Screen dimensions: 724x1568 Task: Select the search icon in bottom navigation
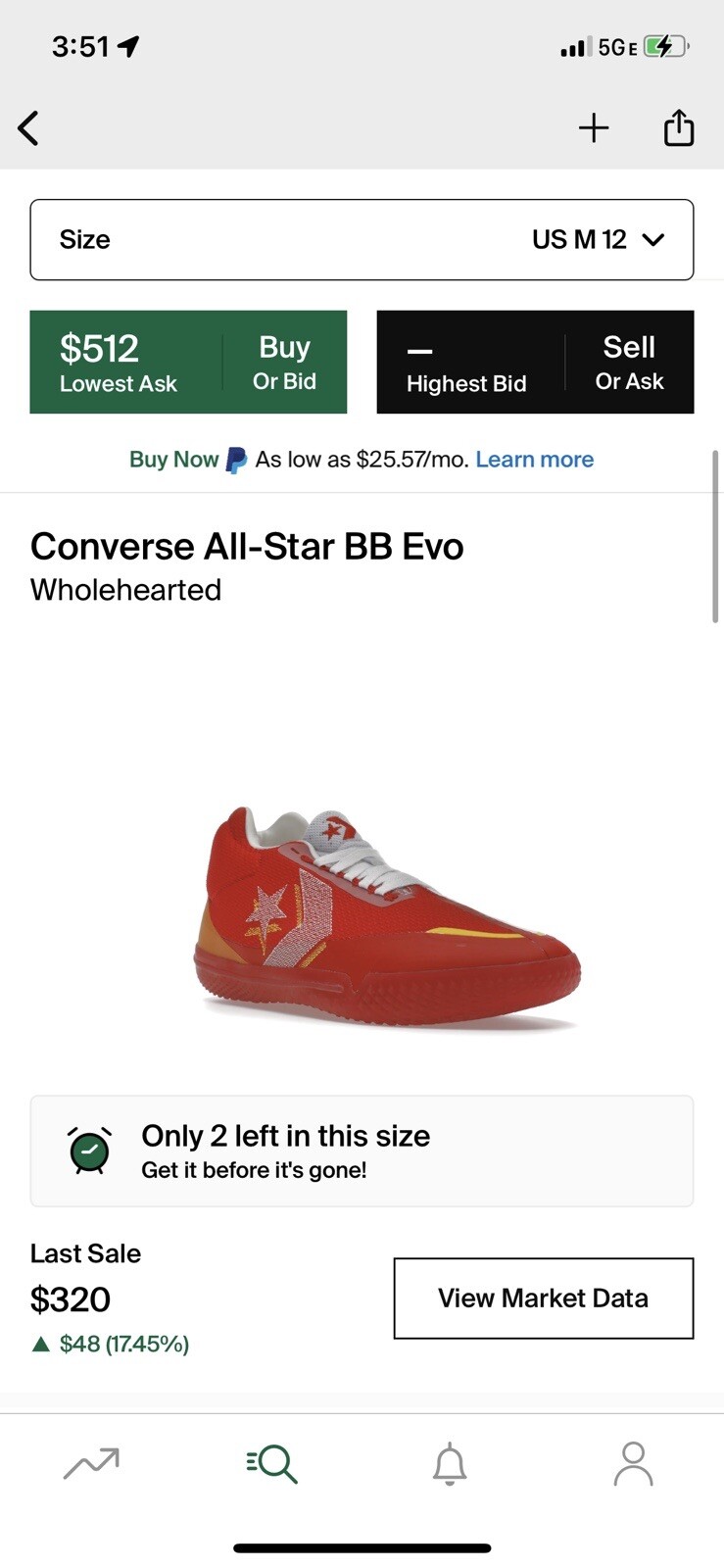(x=271, y=1462)
